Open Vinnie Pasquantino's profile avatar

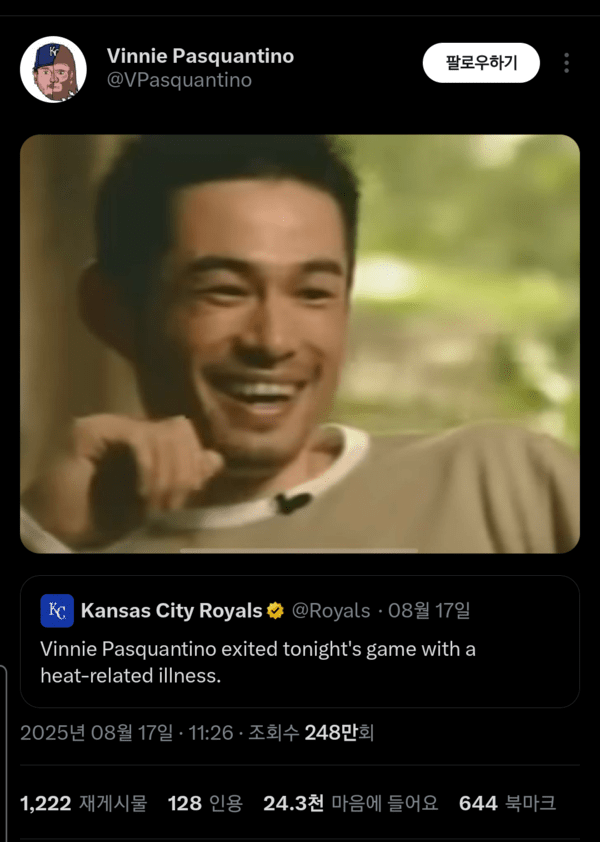[53, 69]
